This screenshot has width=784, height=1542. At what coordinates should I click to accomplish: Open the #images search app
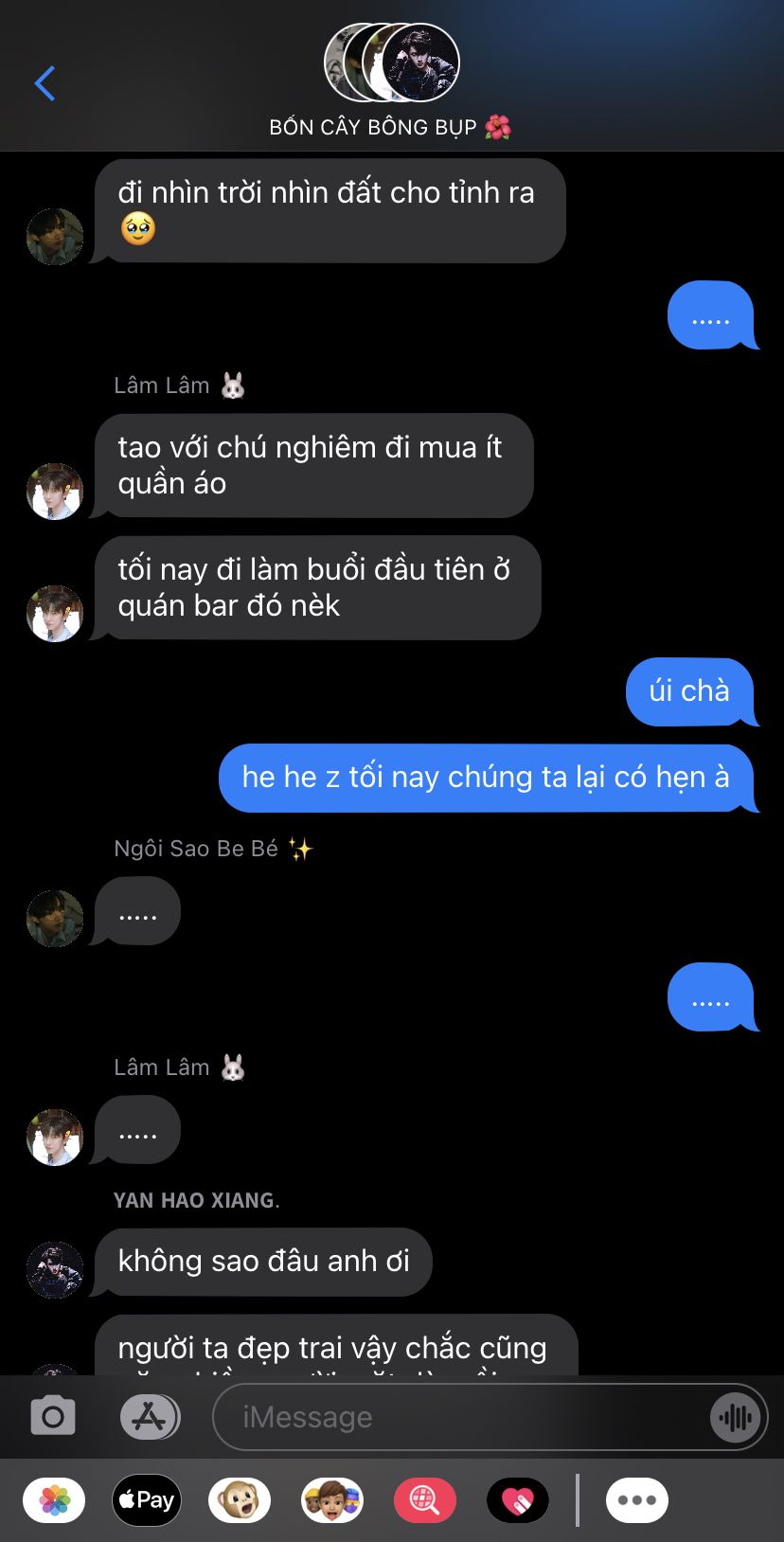[425, 1500]
